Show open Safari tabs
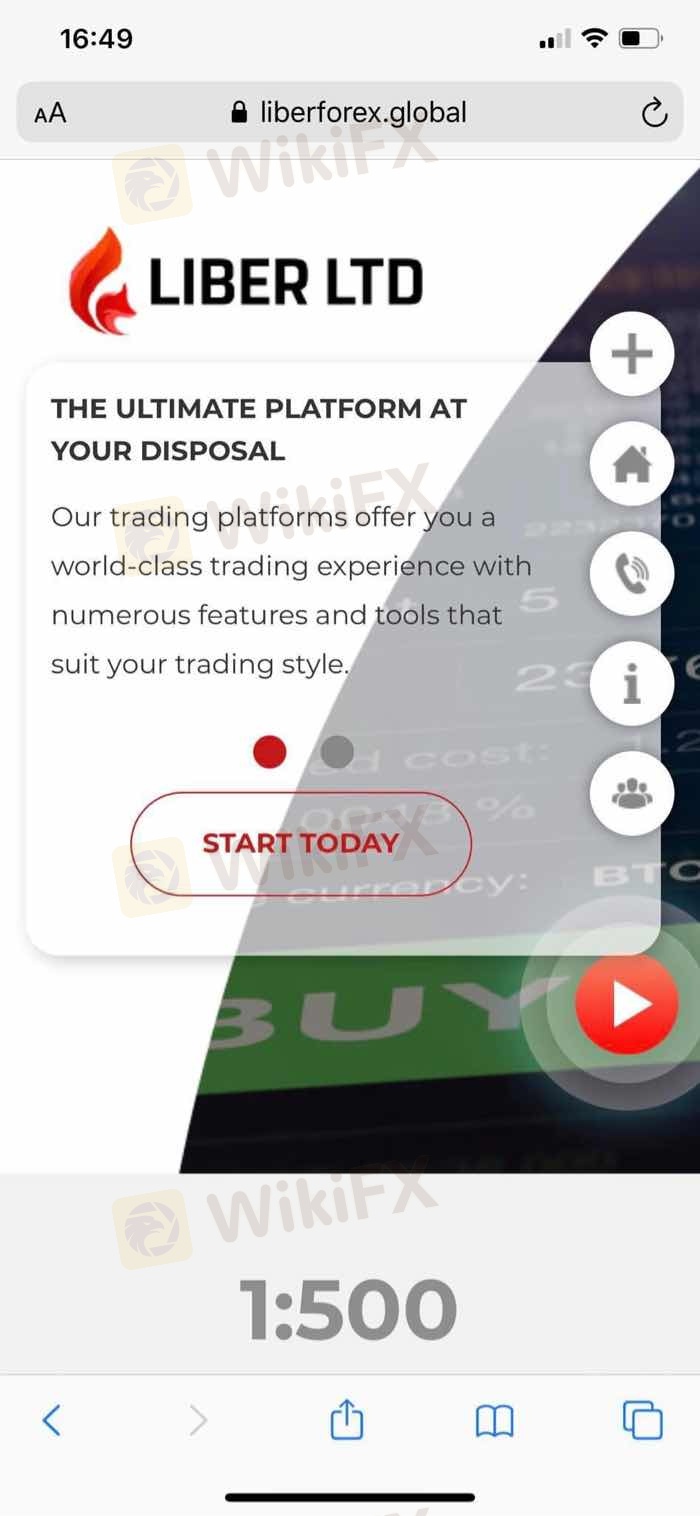 pos(642,1420)
